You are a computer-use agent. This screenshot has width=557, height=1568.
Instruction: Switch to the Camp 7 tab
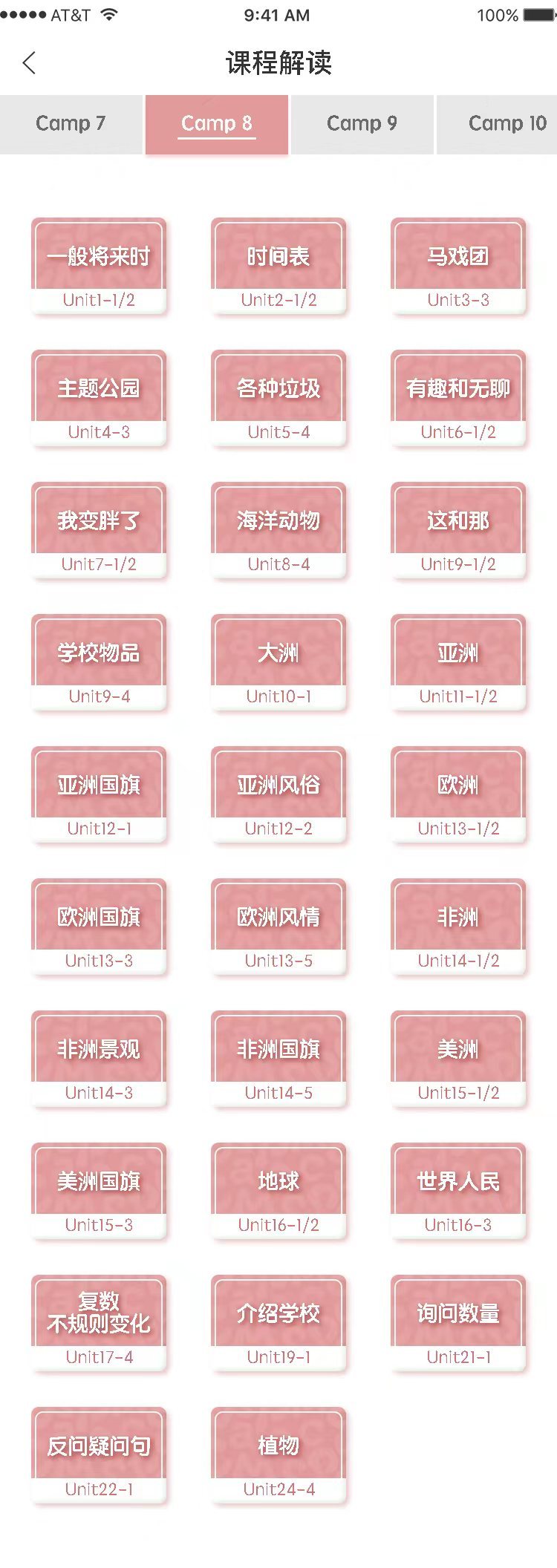71,123
